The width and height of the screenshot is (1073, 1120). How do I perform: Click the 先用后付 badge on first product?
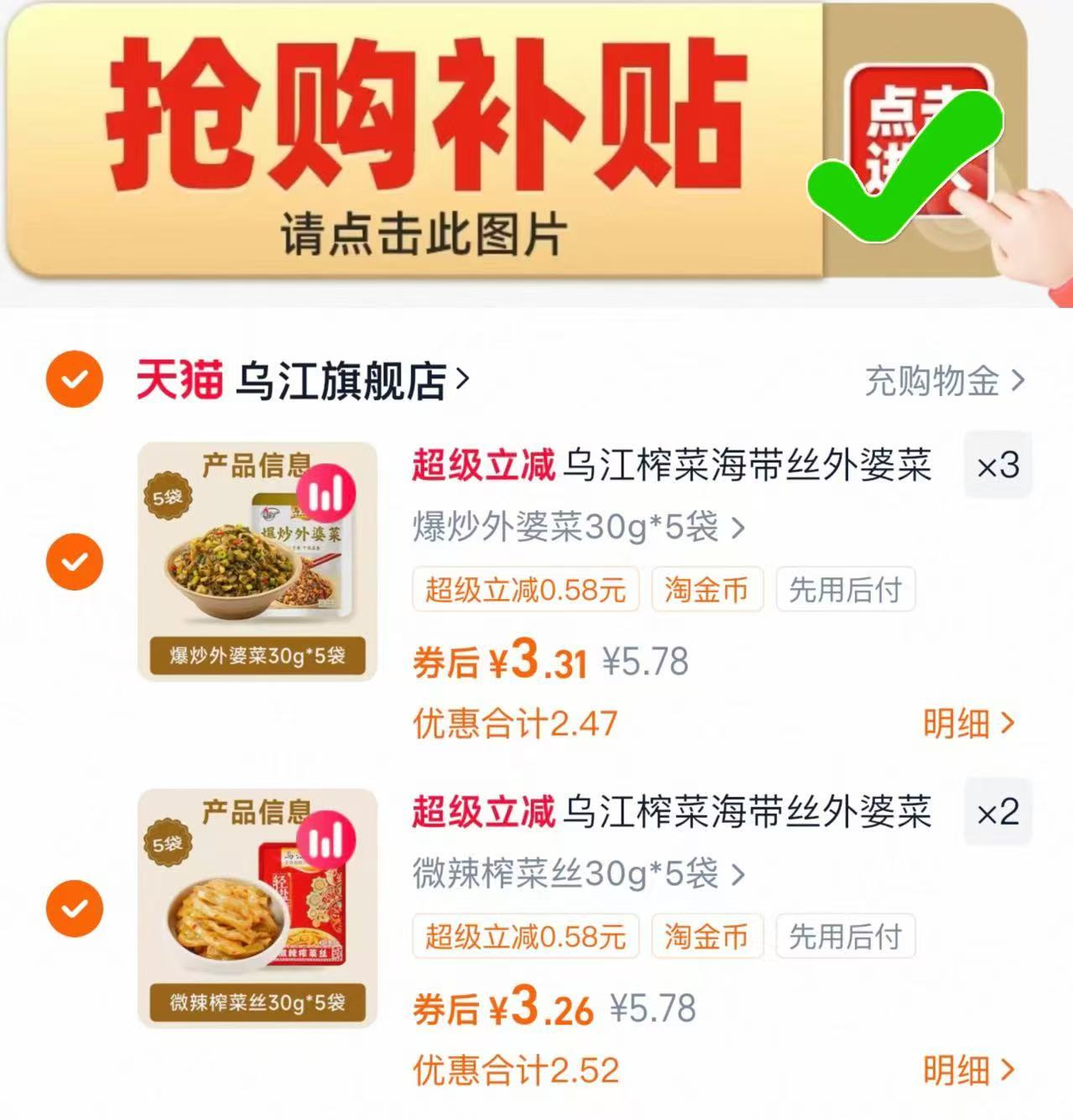(845, 590)
